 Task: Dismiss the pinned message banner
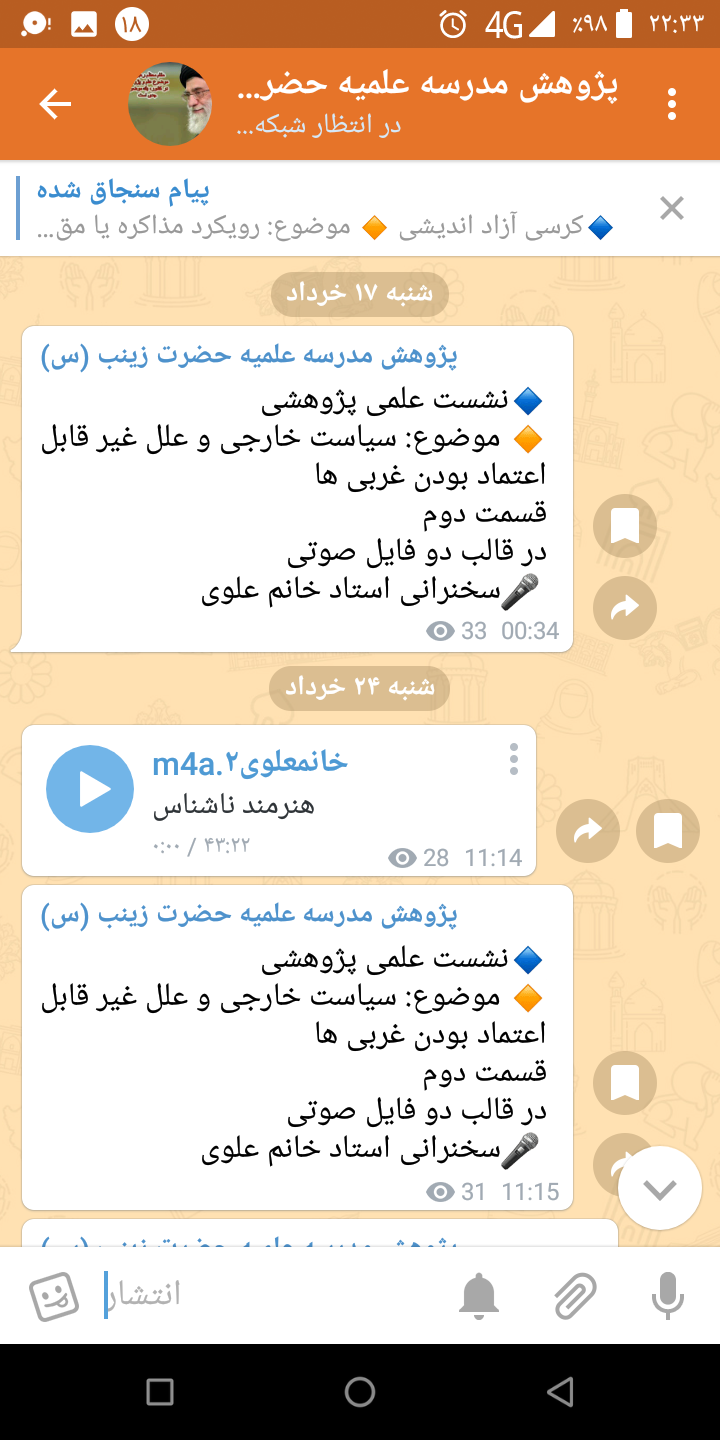click(x=672, y=208)
